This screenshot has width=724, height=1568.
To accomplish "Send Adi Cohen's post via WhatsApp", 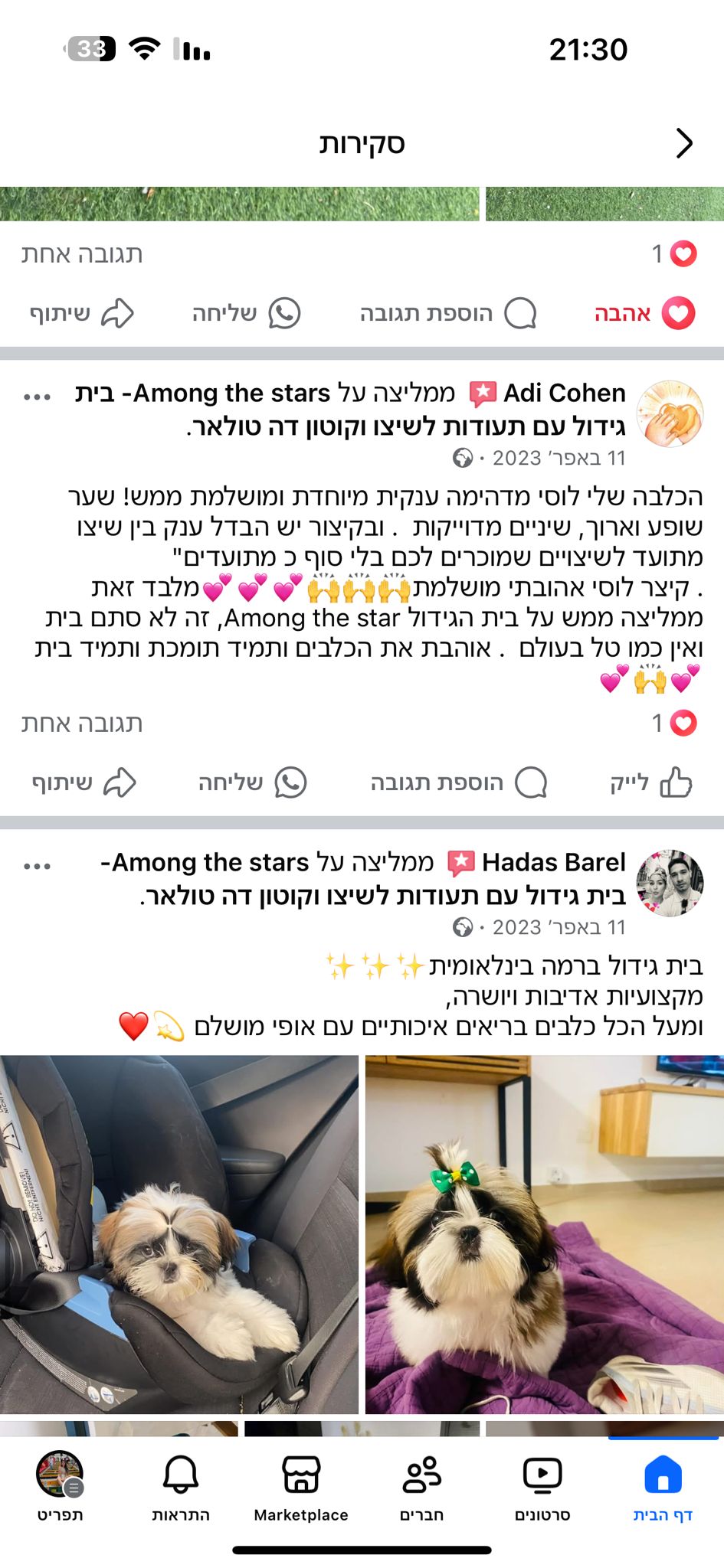I will [x=252, y=782].
